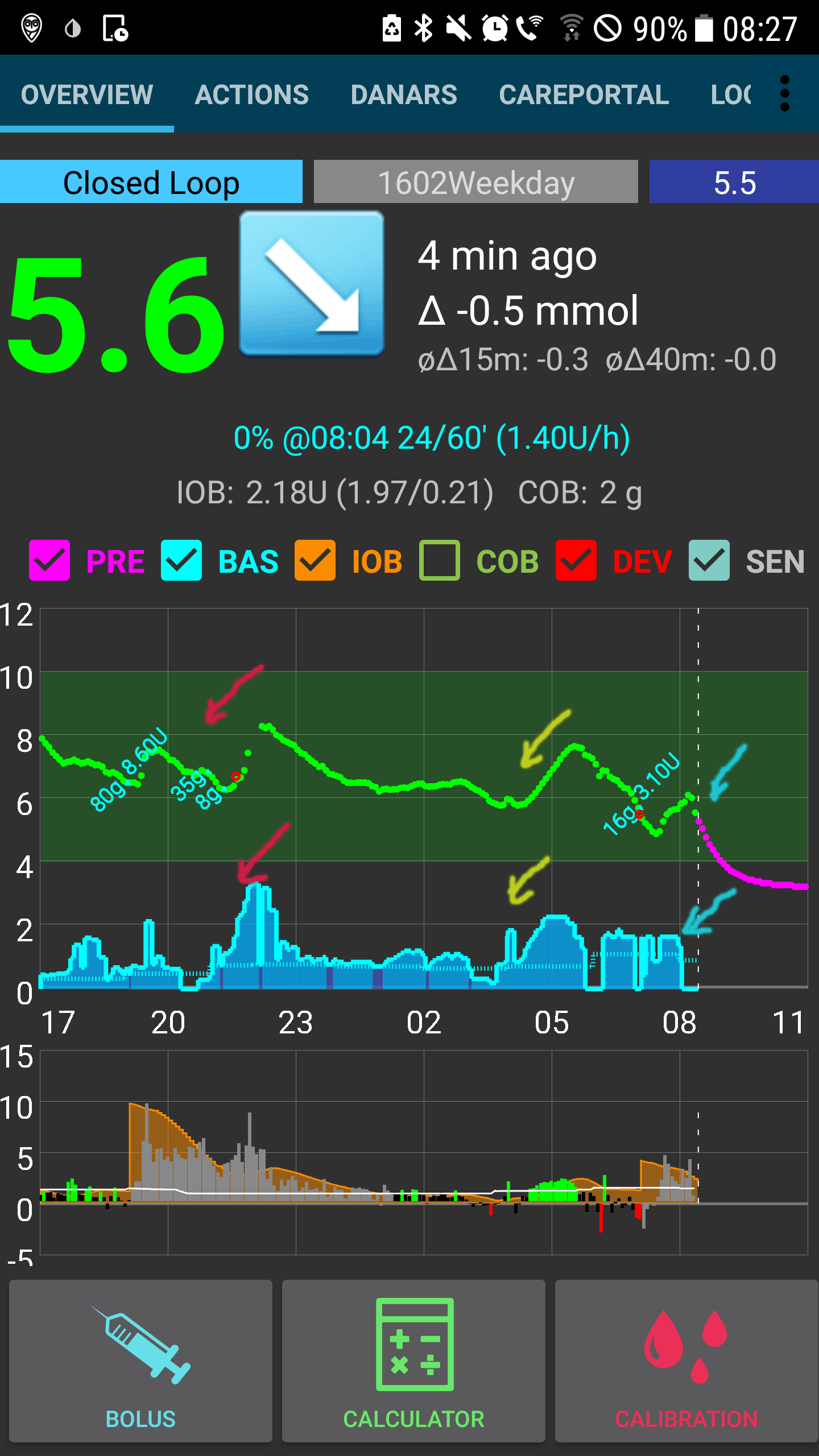This screenshot has height=1456, width=819.
Task: Open the Careportal tab
Action: [x=584, y=94]
